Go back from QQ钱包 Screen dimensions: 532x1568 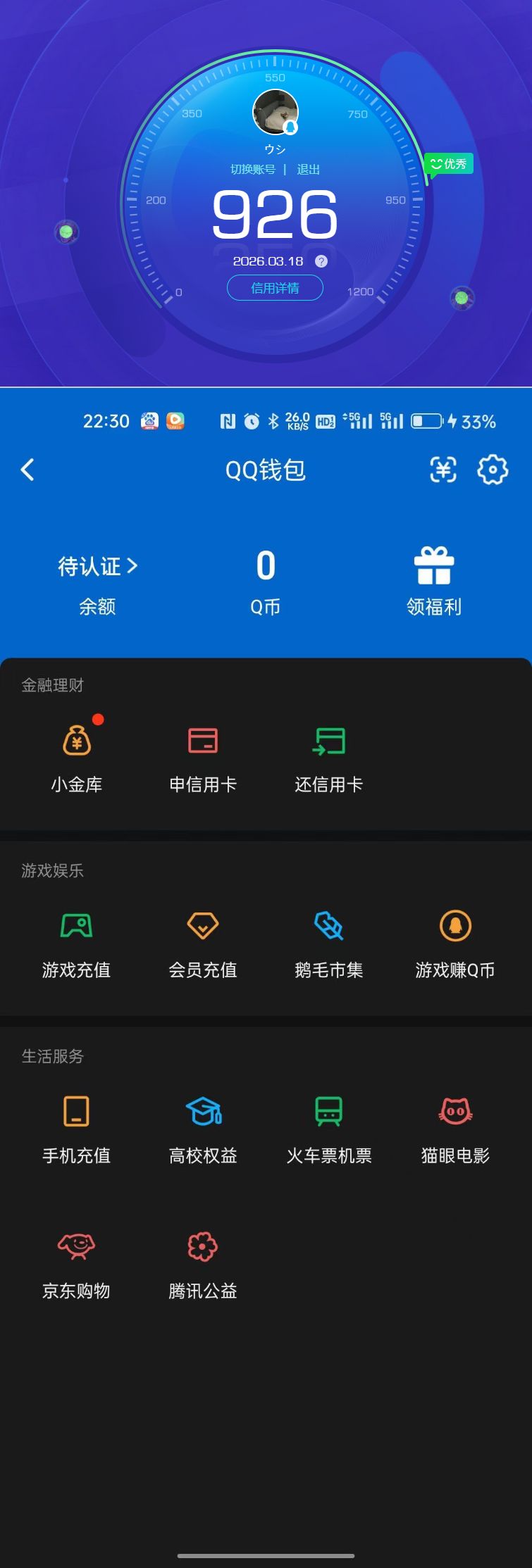point(27,470)
